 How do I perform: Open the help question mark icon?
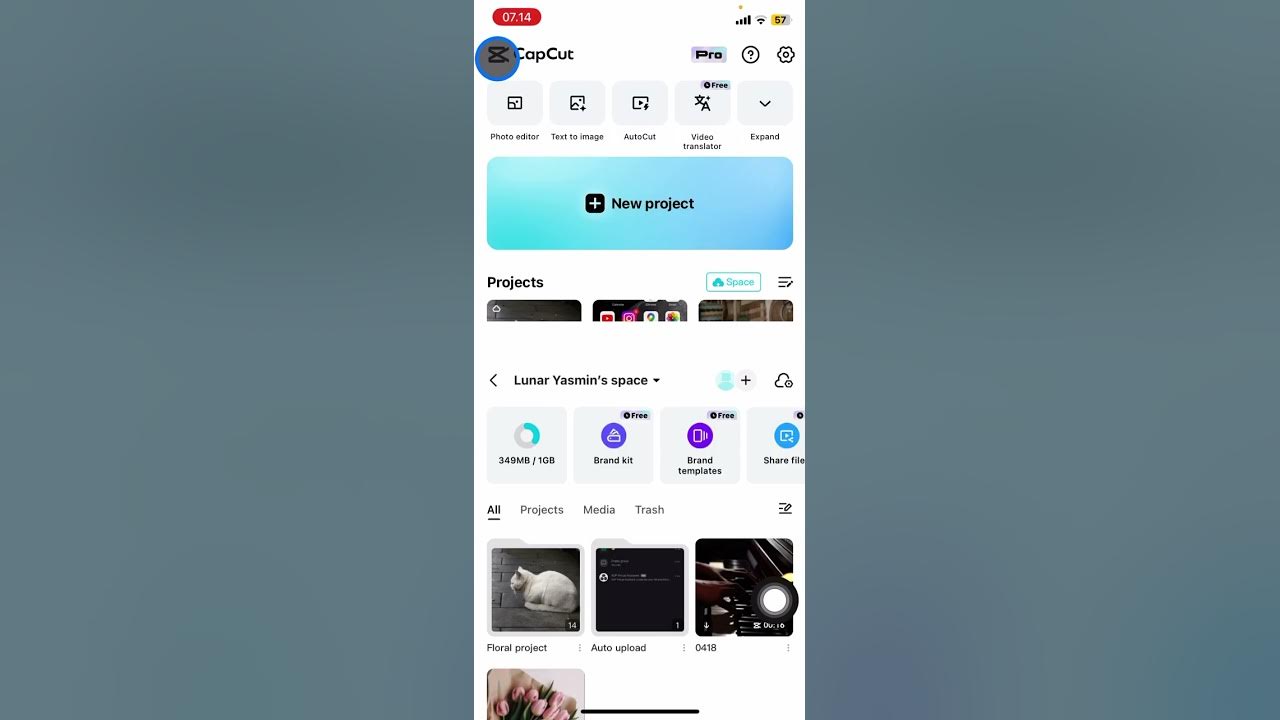coord(750,55)
